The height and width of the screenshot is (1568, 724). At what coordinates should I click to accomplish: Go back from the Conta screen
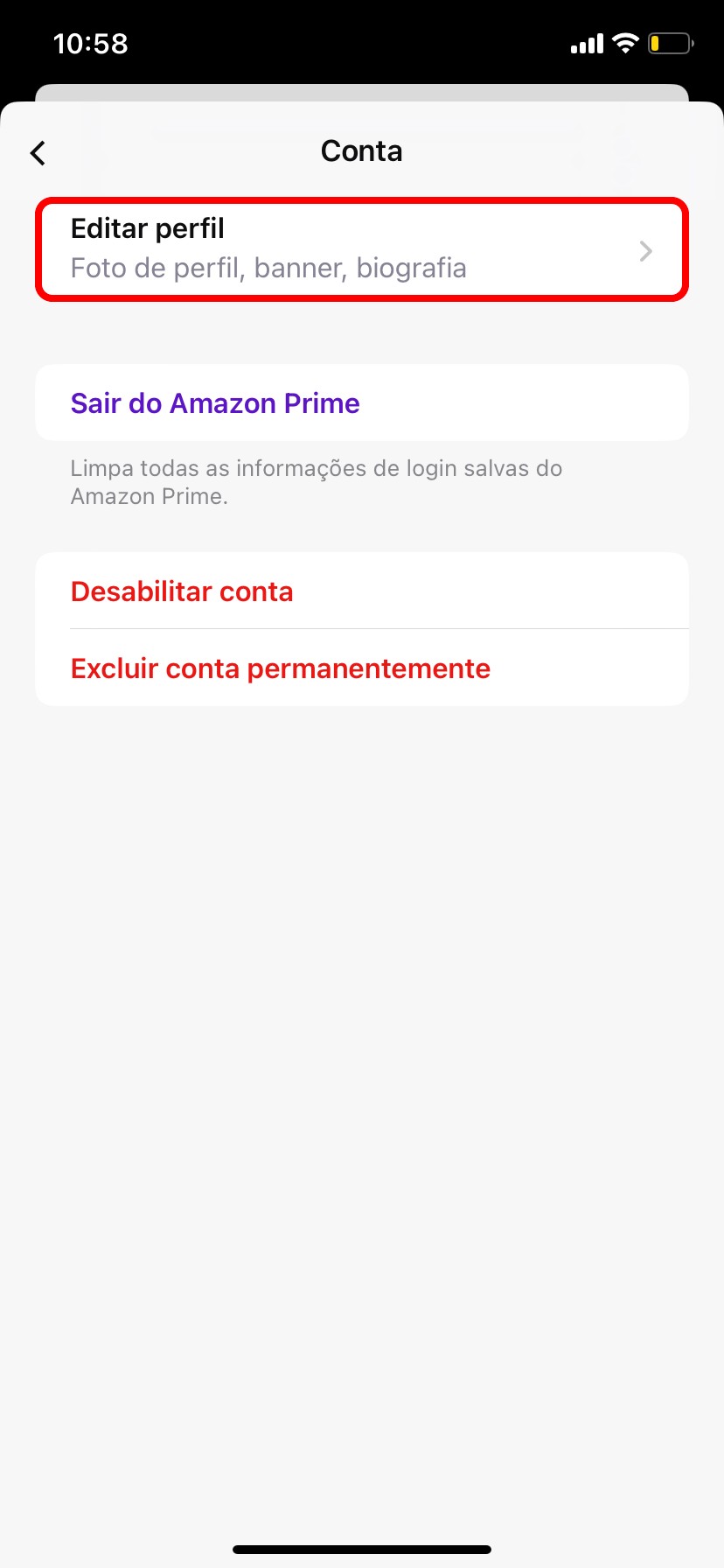click(38, 153)
